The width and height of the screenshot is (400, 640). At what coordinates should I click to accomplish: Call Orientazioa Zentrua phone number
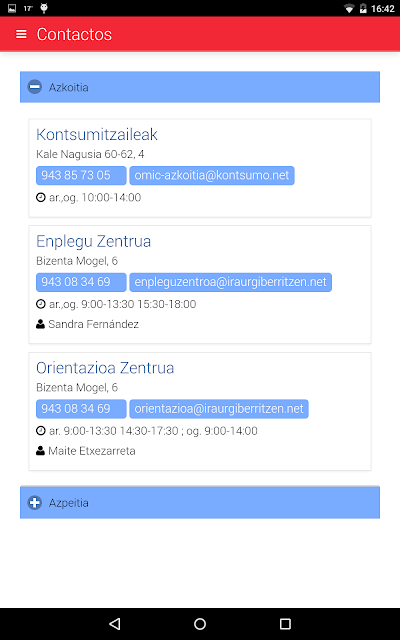(81, 409)
